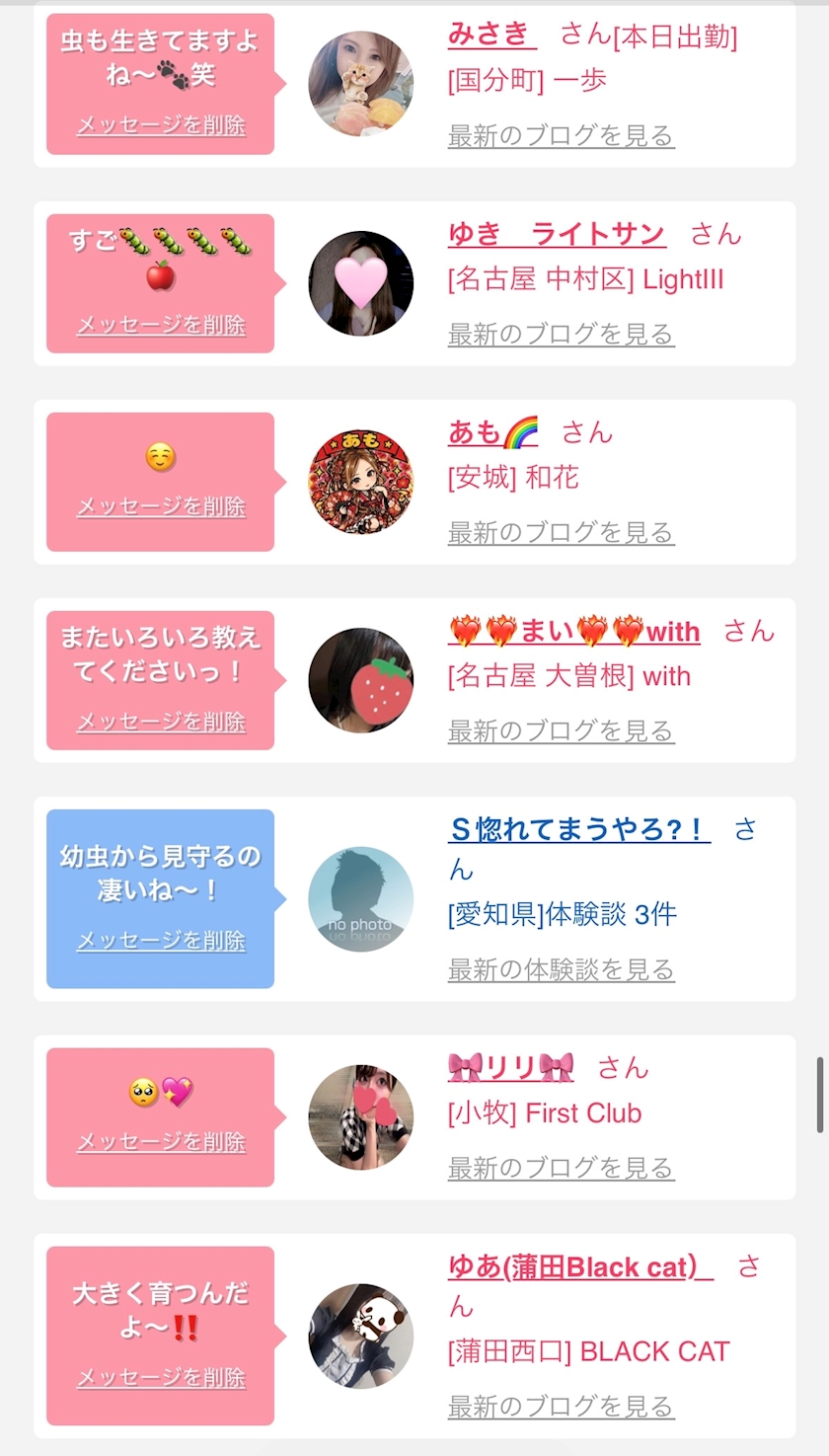Screen dimensions: 829x1456
Task: Open リリ's profile name link
Action: coord(510,1068)
